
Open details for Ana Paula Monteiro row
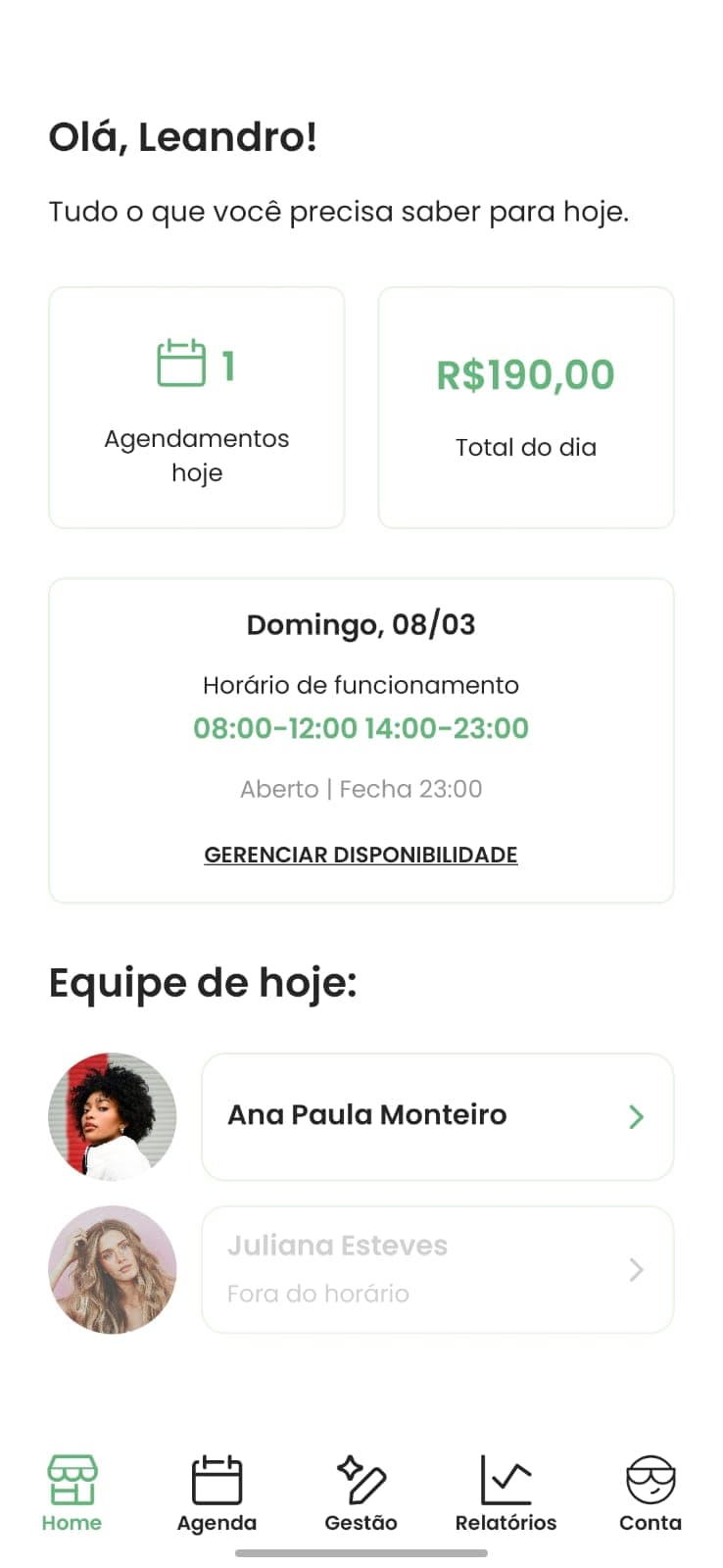[437, 1116]
